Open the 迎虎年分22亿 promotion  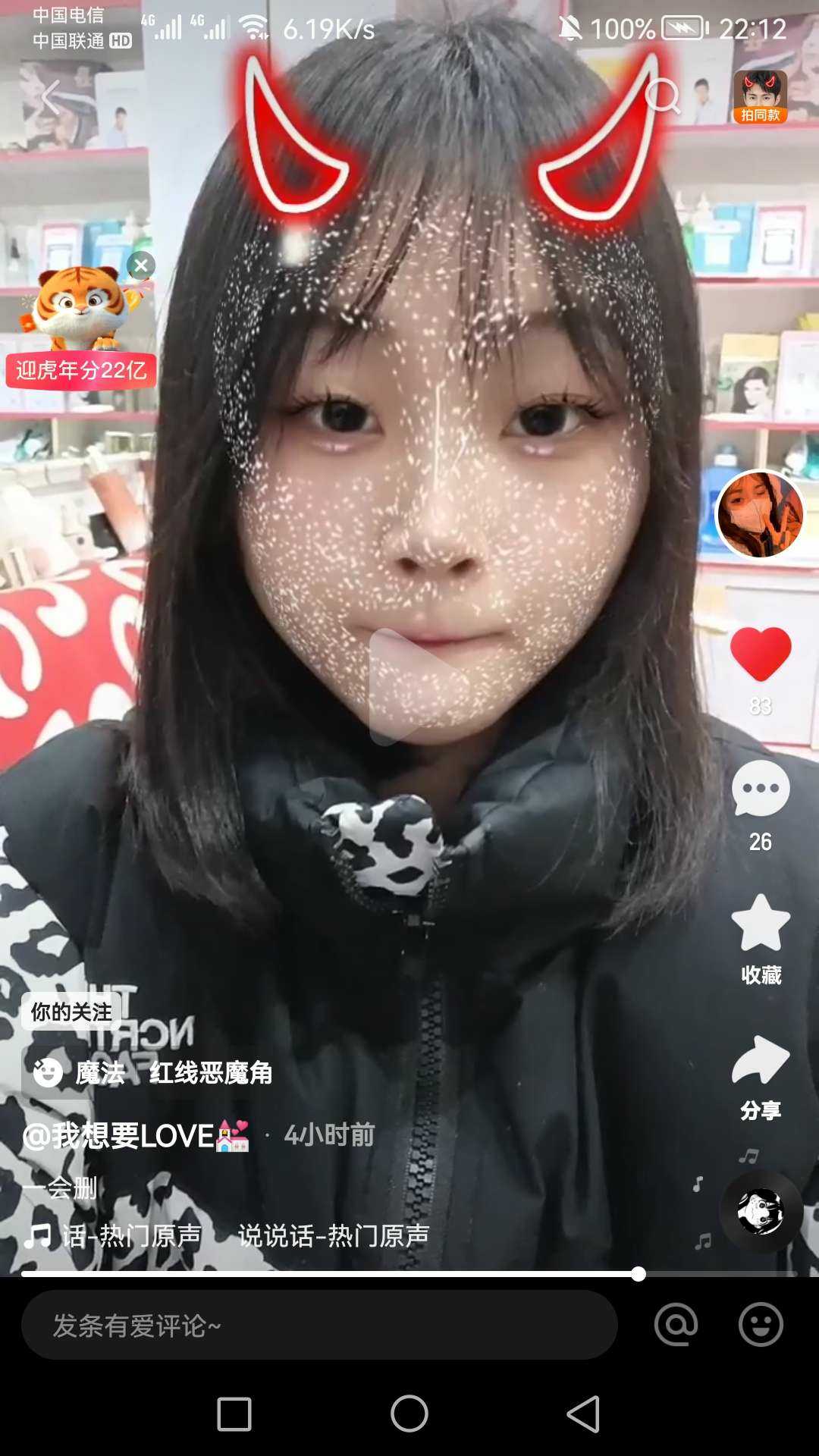tap(81, 370)
